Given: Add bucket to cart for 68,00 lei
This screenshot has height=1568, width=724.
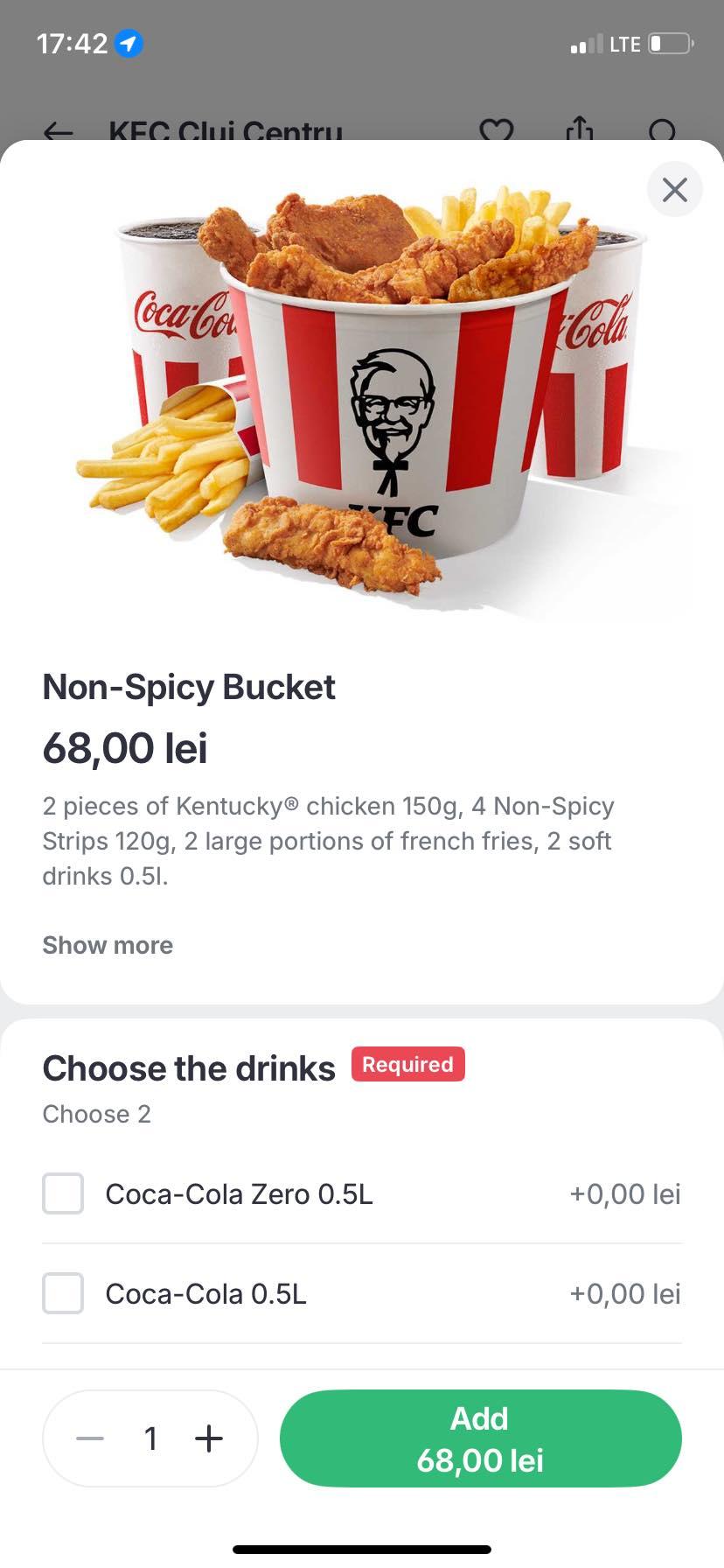Looking at the screenshot, I should click(x=480, y=1438).
